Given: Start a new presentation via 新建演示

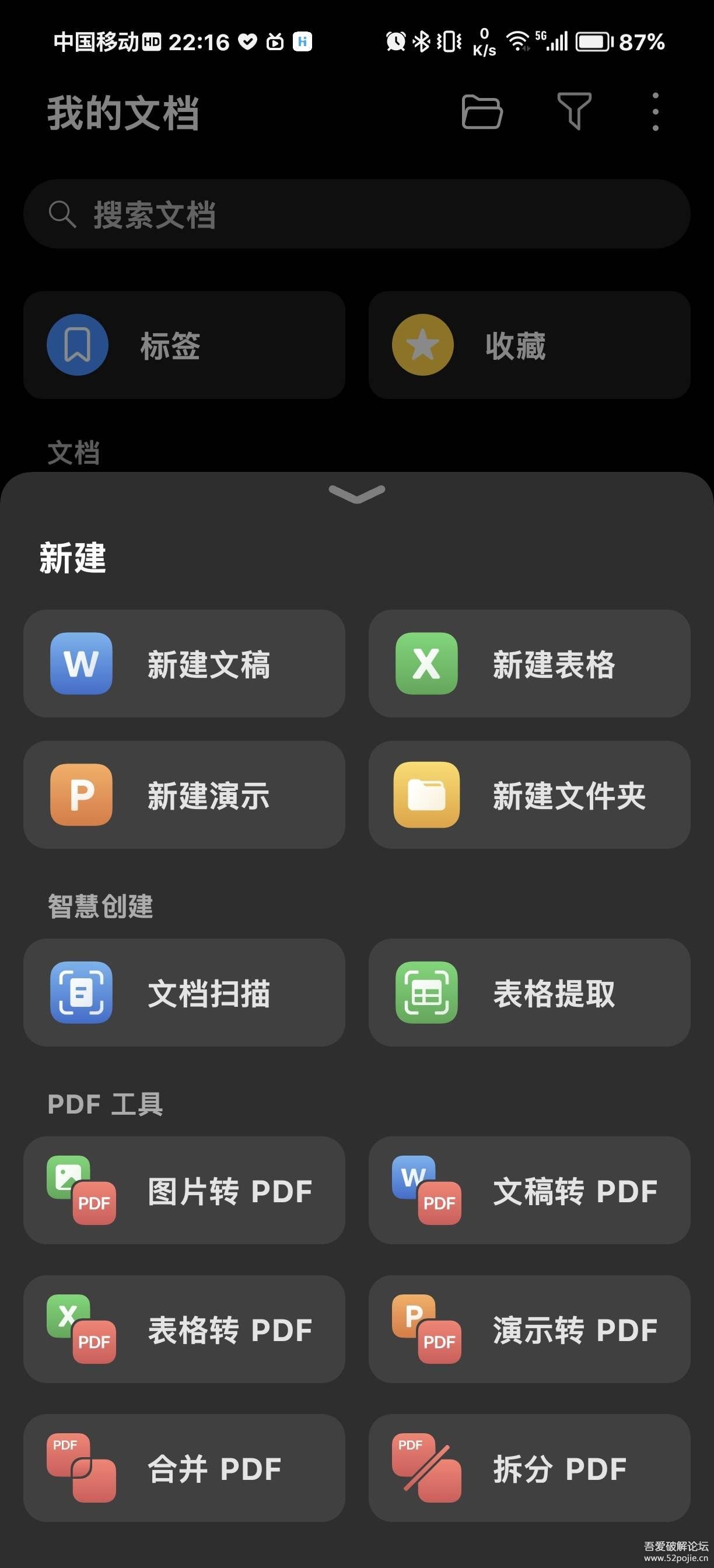Looking at the screenshot, I should pyautogui.click(x=184, y=795).
